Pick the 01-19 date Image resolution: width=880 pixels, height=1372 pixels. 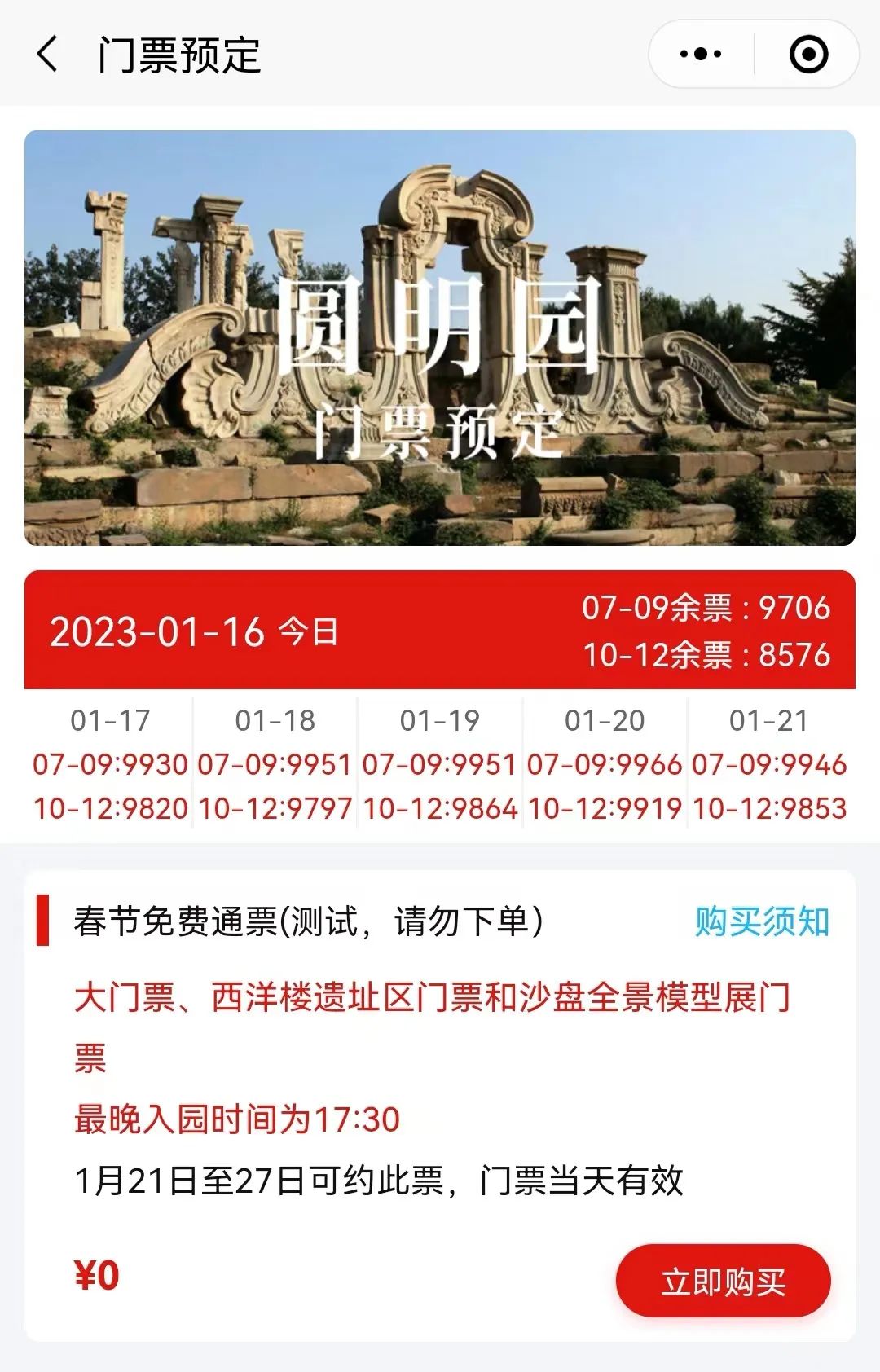[x=440, y=764]
